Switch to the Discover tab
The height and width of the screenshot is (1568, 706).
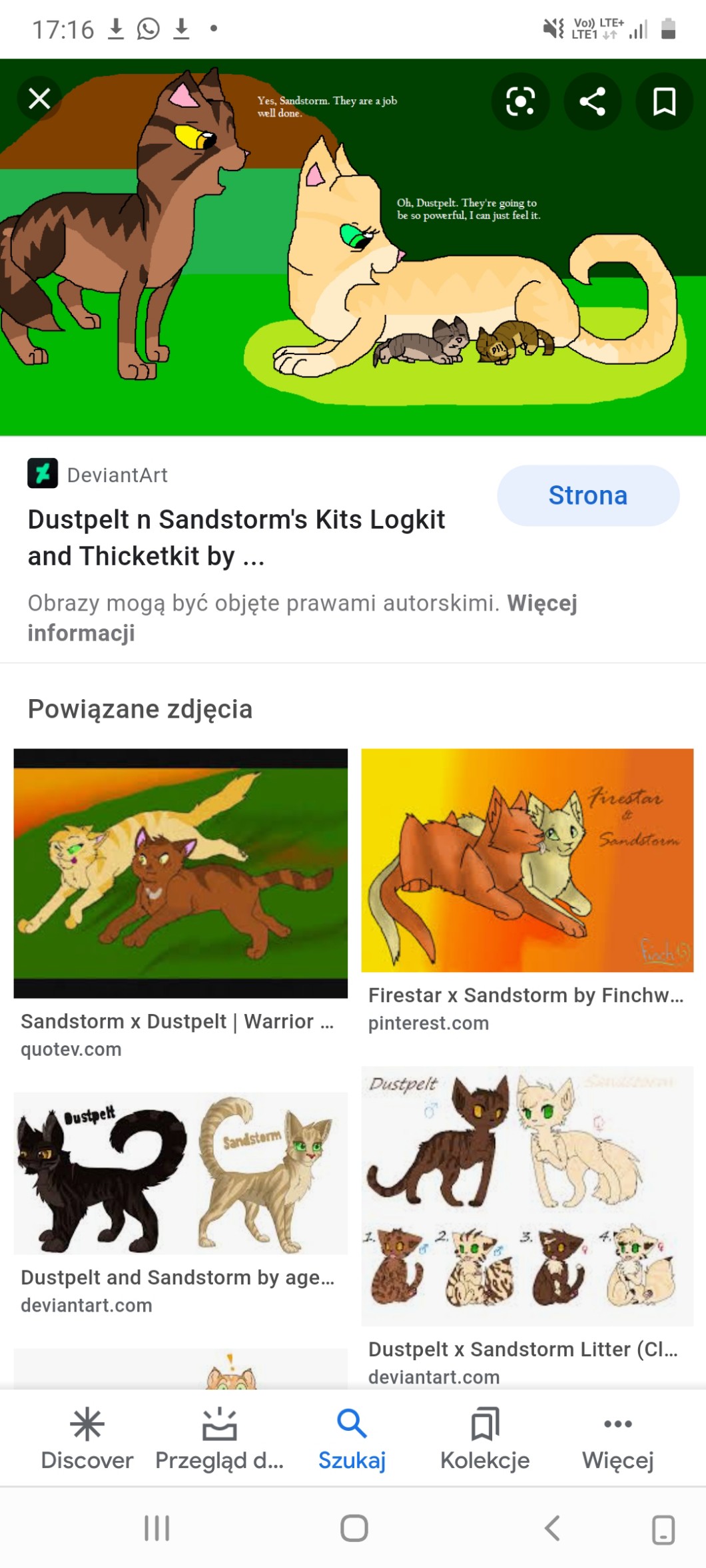click(x=87, y=1439)
